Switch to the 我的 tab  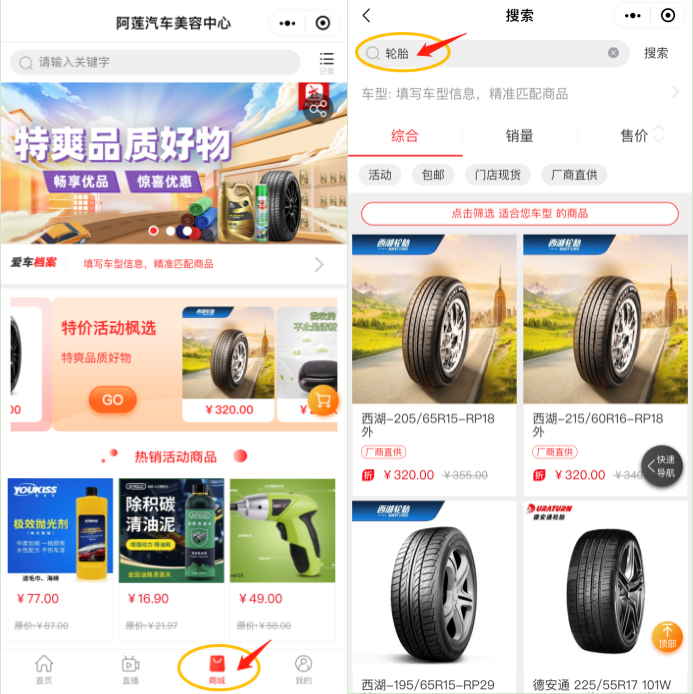pos(303,669)
